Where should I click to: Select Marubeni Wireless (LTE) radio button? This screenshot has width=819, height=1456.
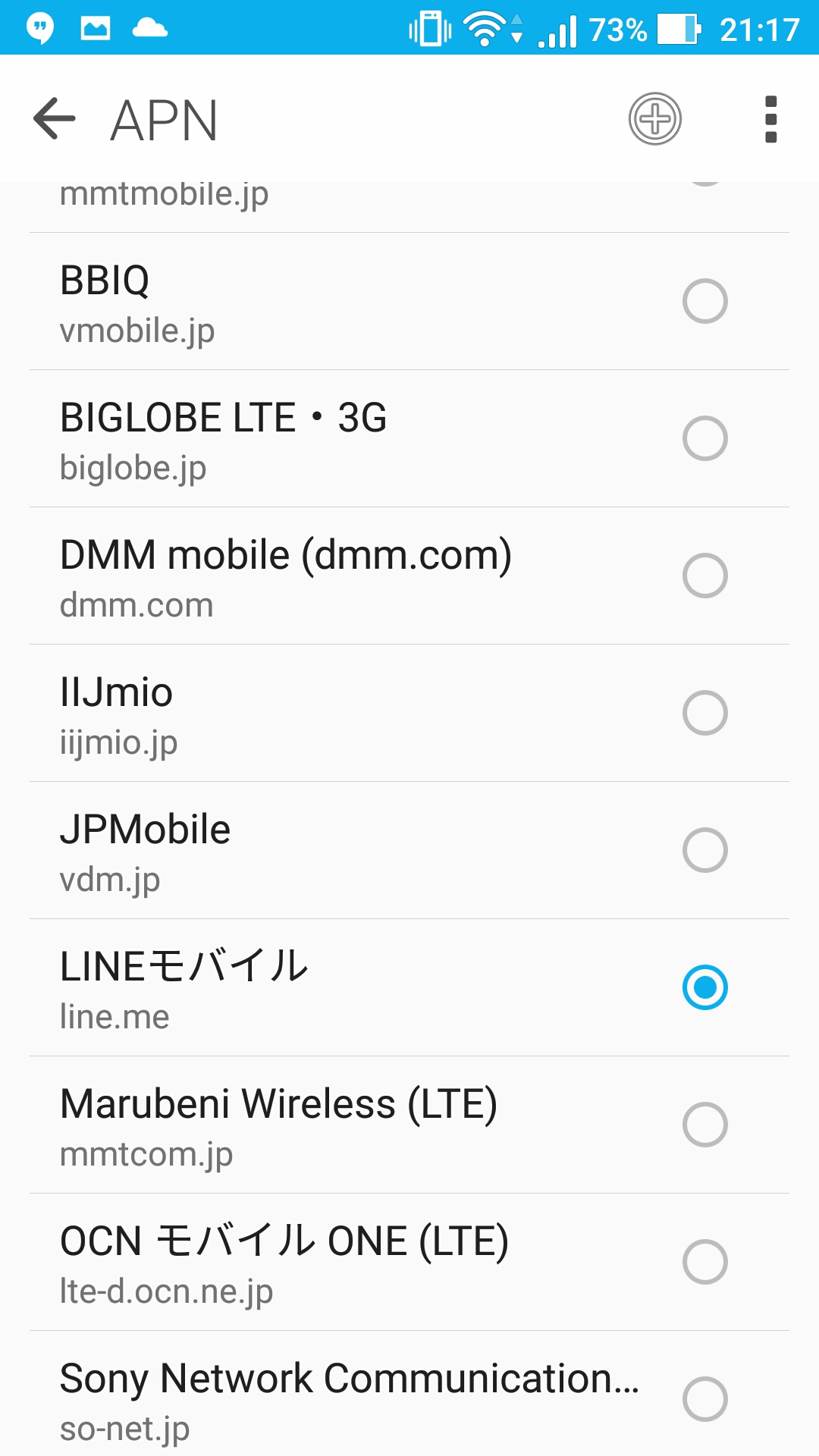[705, 1125]
